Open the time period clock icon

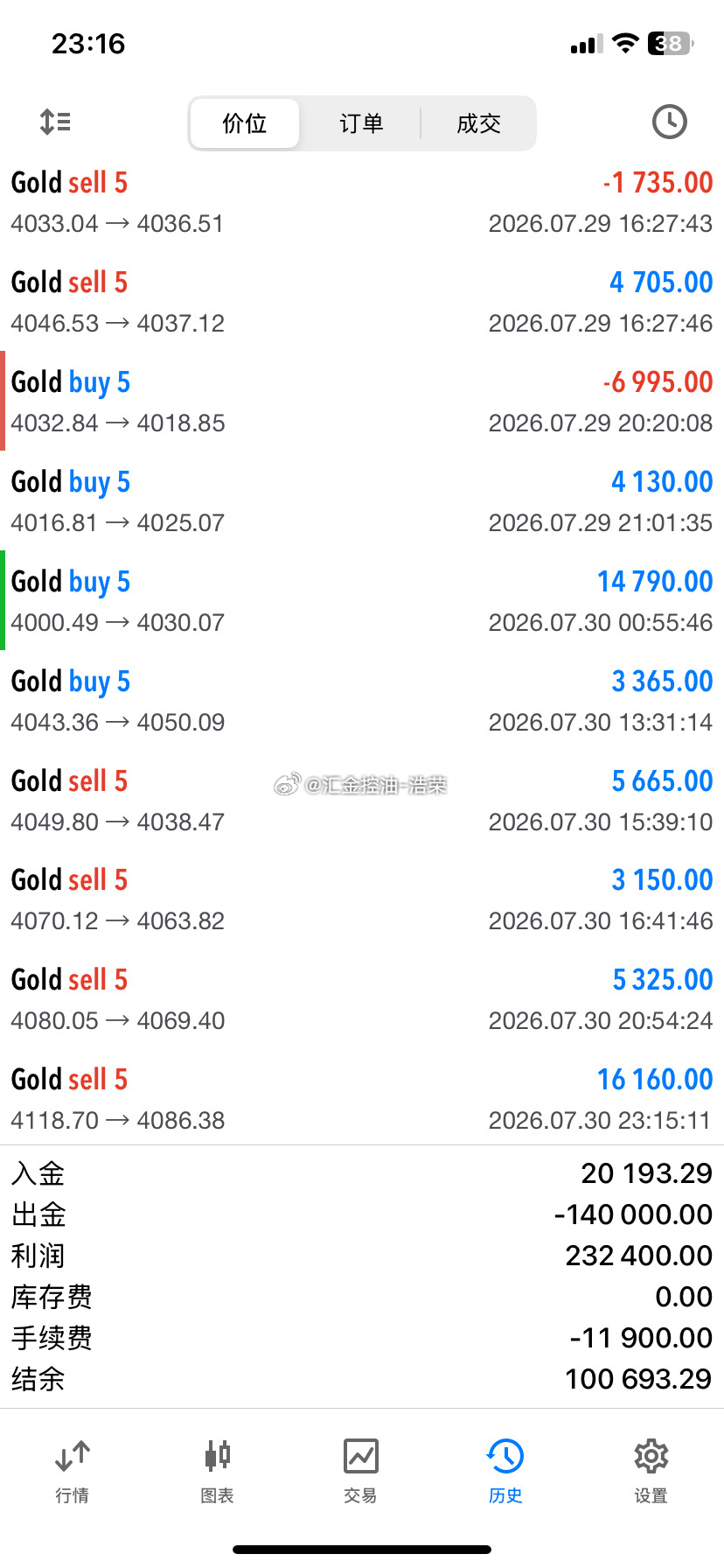(x=669, y=122)
